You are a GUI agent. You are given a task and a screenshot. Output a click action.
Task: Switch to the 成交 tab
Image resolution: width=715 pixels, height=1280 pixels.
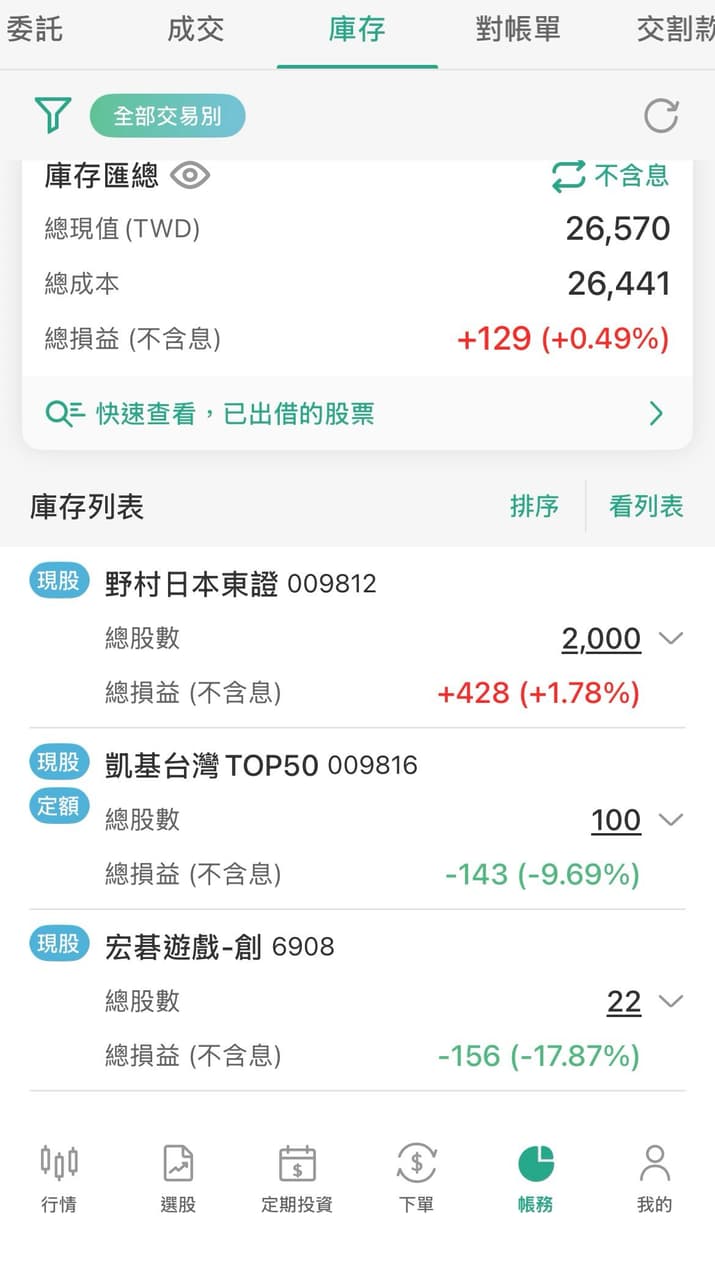point(195,30)
